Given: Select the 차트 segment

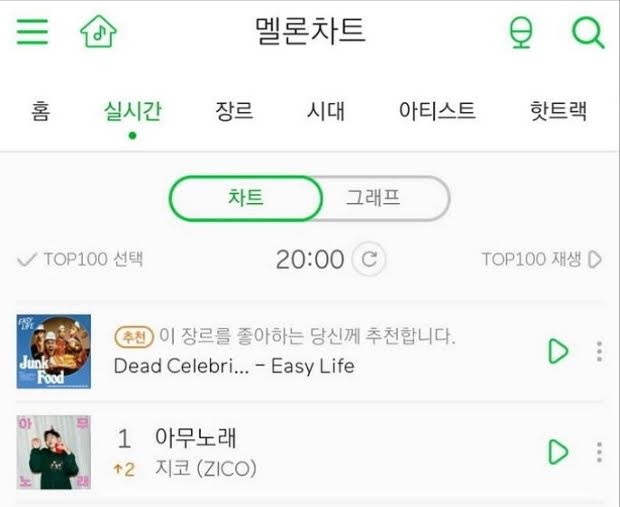Looking at the screenshot, I should coord(246,198).
